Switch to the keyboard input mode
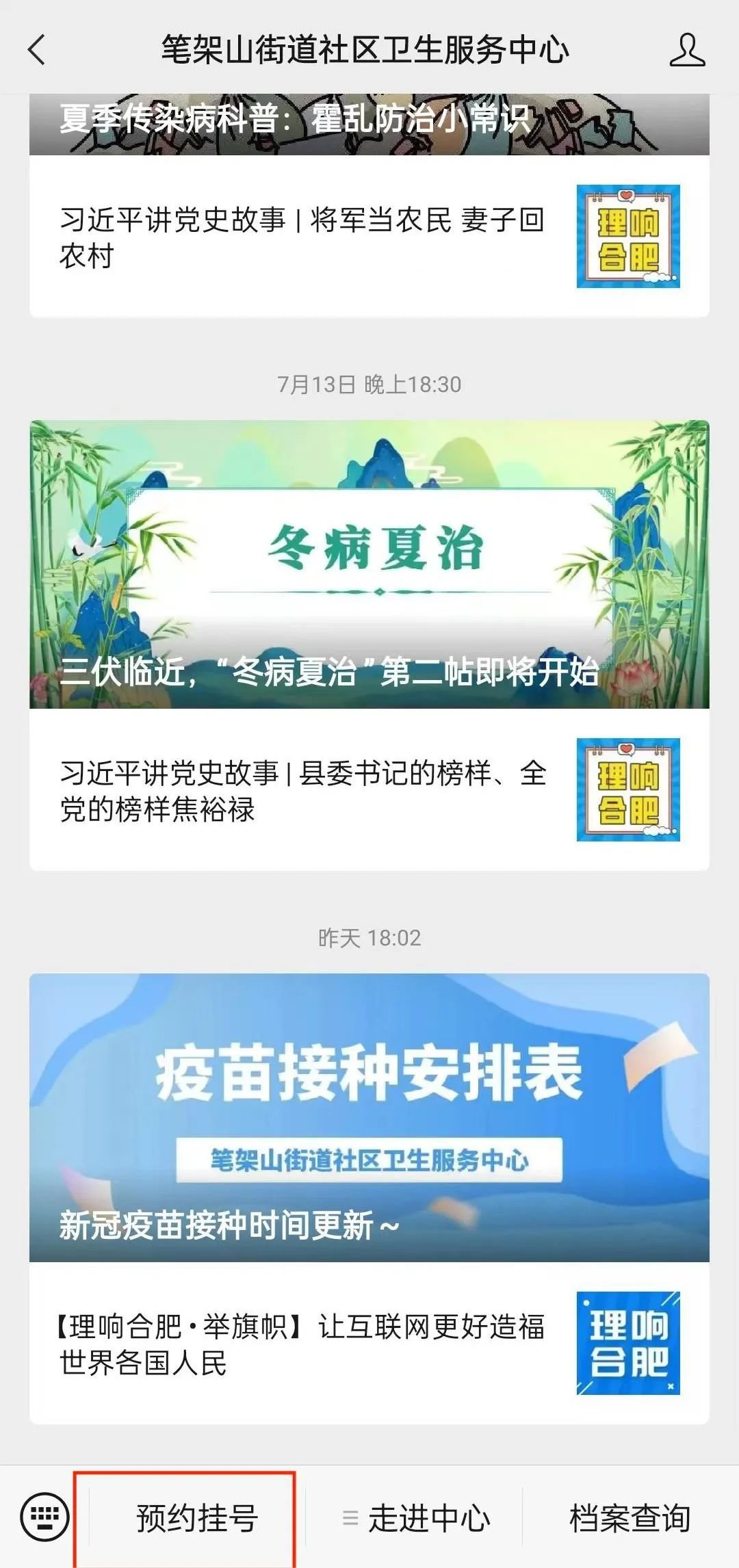 click(45, 1517)
